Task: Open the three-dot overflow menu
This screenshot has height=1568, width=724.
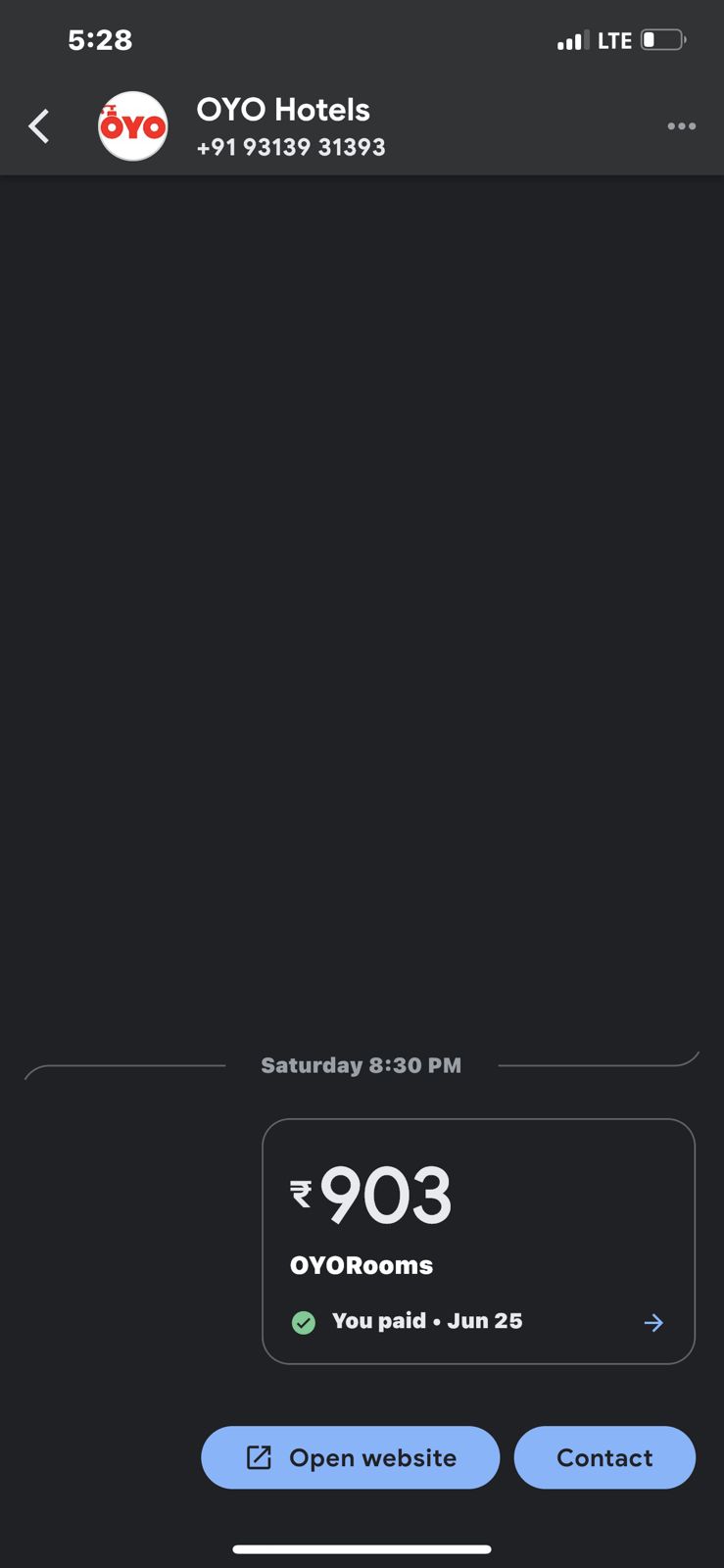Action: coord(681,126)
